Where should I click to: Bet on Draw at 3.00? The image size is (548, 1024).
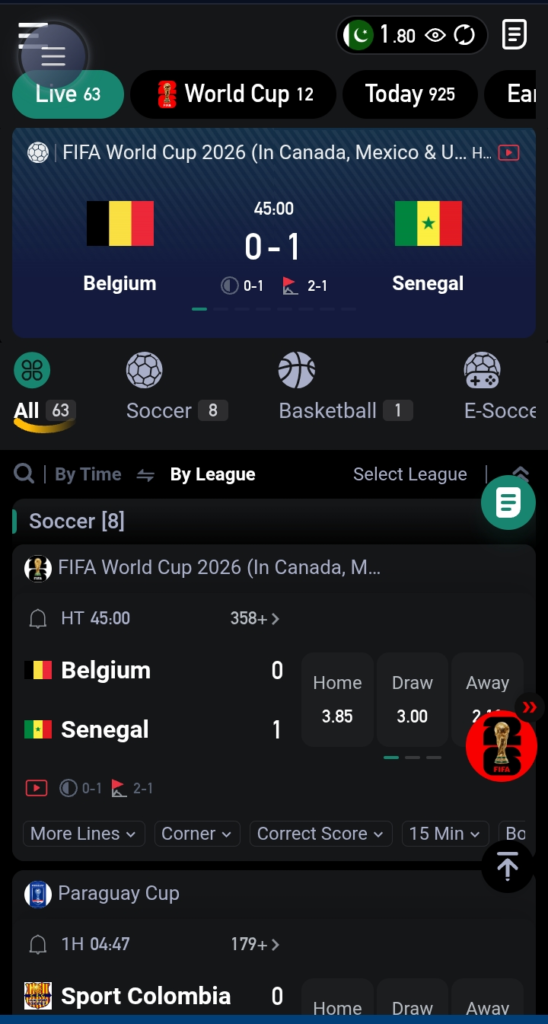click(412, 699)
